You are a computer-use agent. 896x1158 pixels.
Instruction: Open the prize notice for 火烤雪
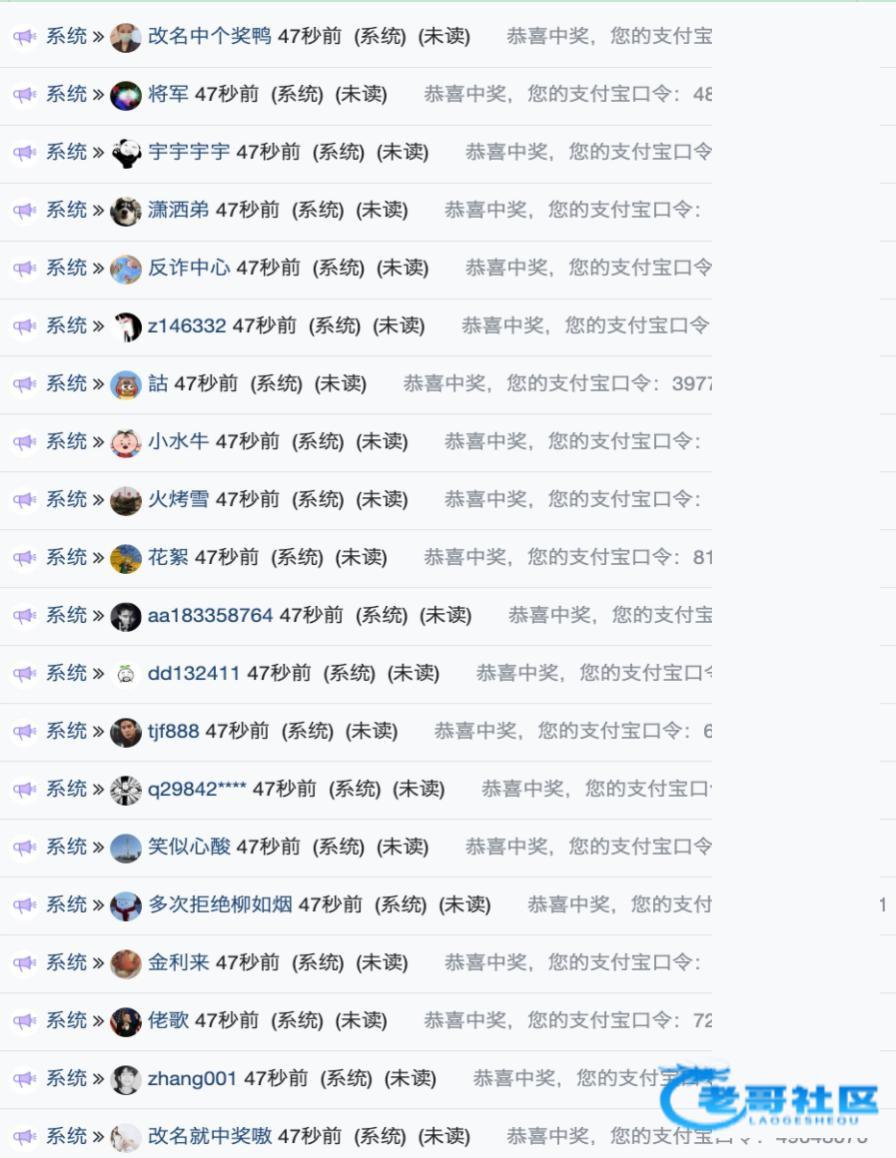point(571,499)
